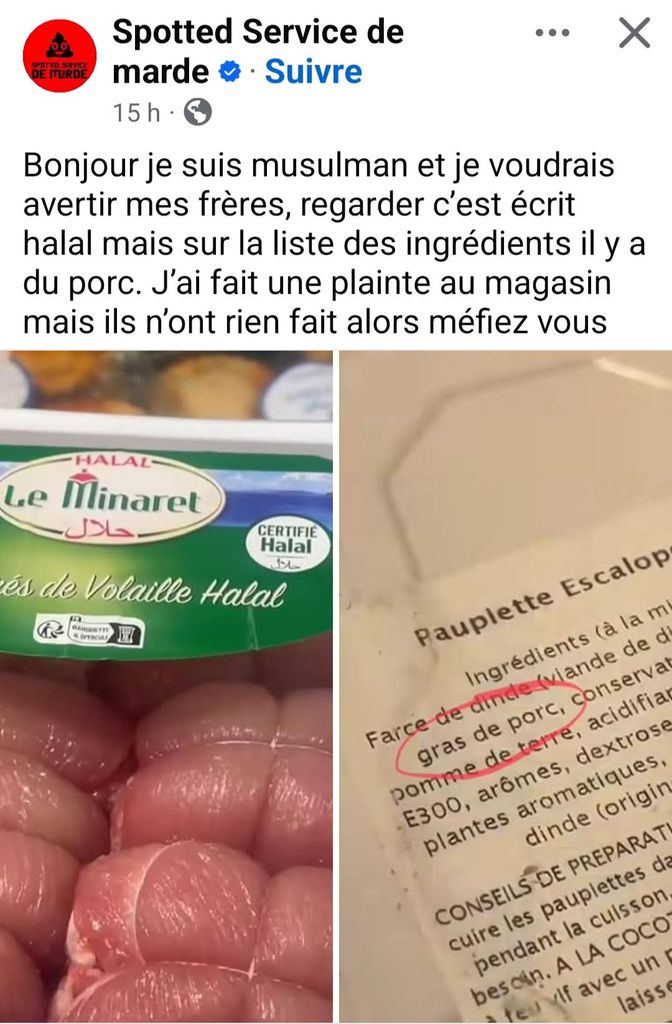Screen dimensions: 672x1024
Task: Follow the page via Suivre
Action: point(313,72)
